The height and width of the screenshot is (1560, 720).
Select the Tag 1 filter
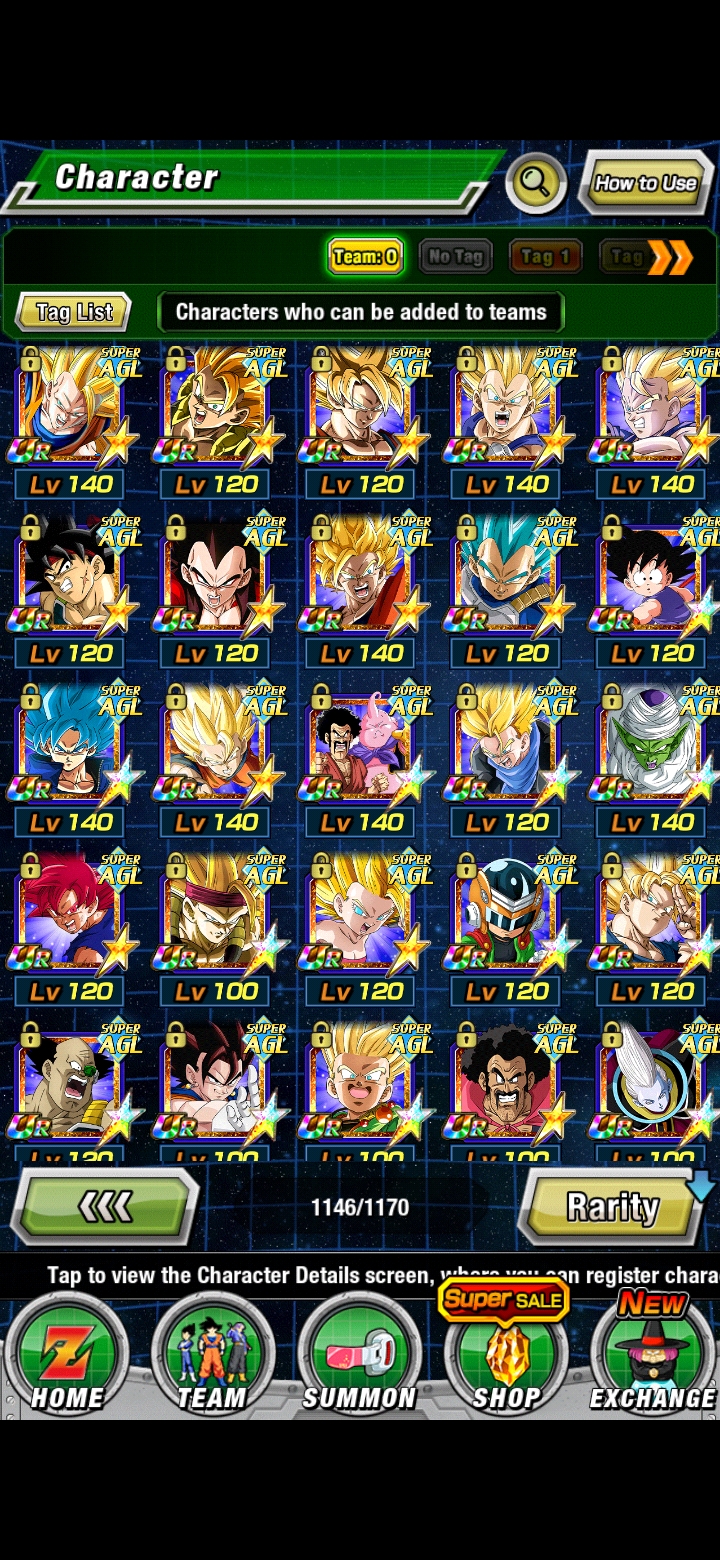coord(545,257)
